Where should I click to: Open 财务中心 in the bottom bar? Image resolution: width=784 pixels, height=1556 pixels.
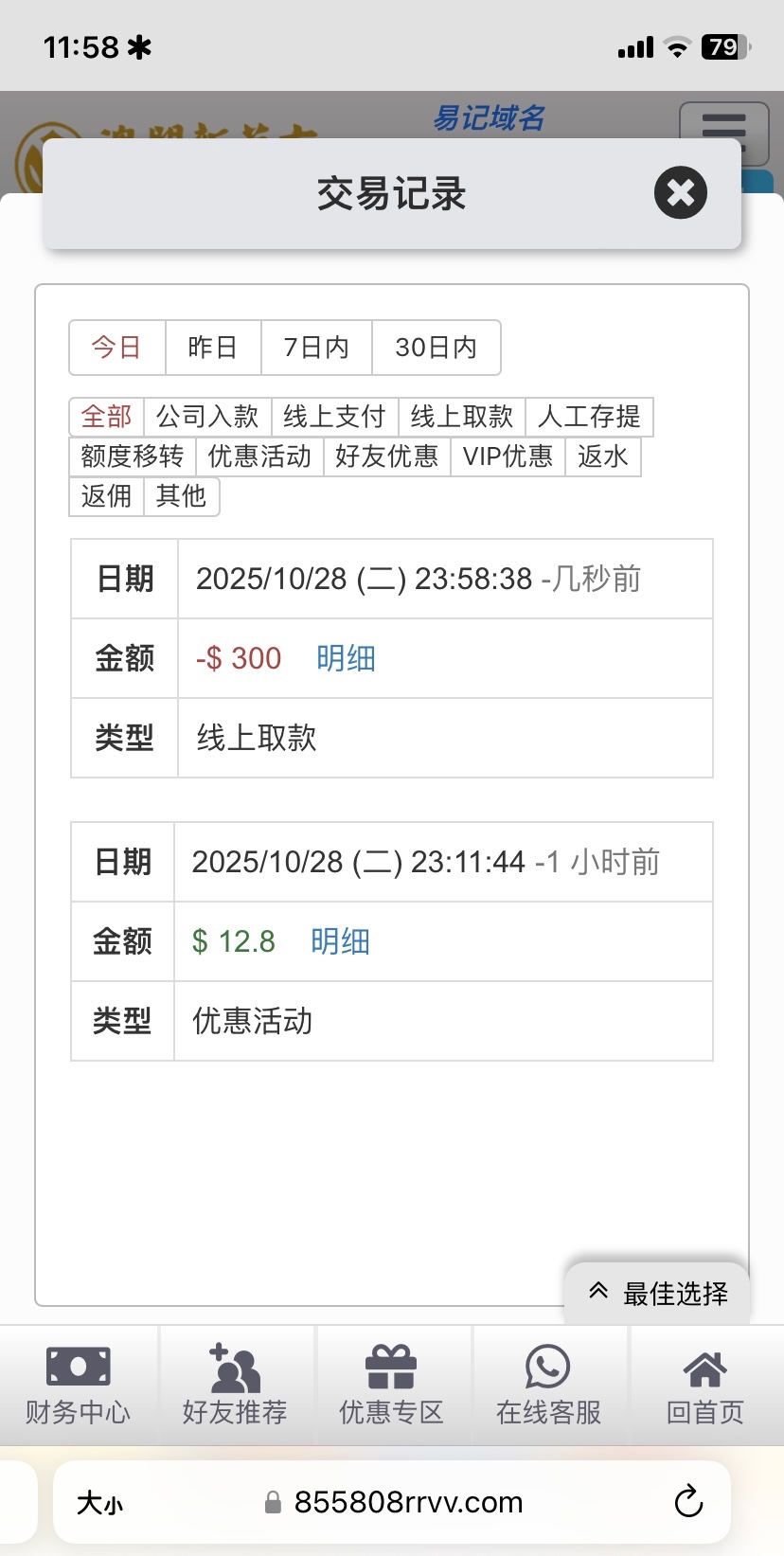tap(78, 1385)
